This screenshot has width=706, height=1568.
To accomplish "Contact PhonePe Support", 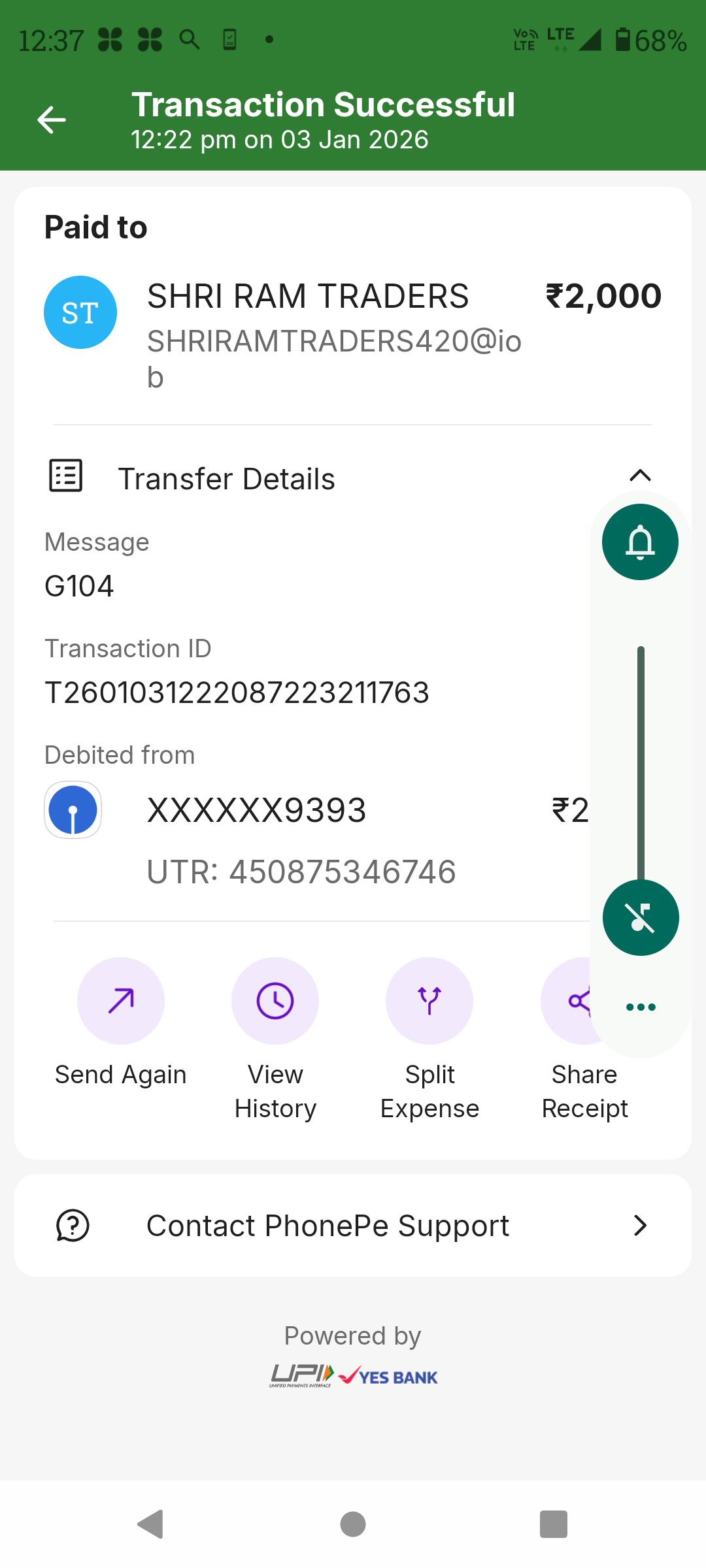I will point(353,1226).
